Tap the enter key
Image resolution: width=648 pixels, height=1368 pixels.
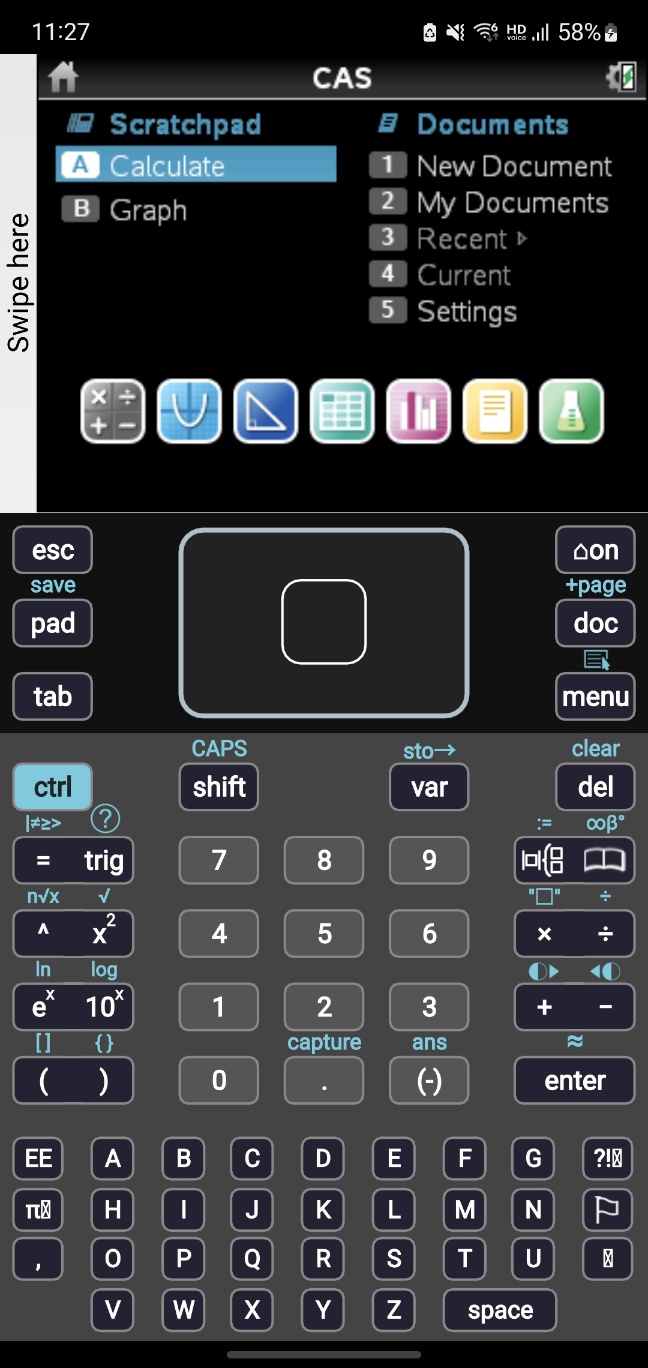tap(575, 1080)
